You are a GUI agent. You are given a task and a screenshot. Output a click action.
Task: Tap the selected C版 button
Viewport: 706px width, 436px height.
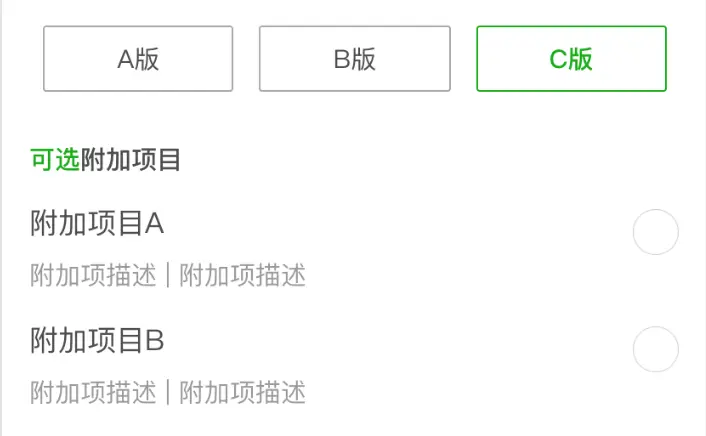coord(571,59)
